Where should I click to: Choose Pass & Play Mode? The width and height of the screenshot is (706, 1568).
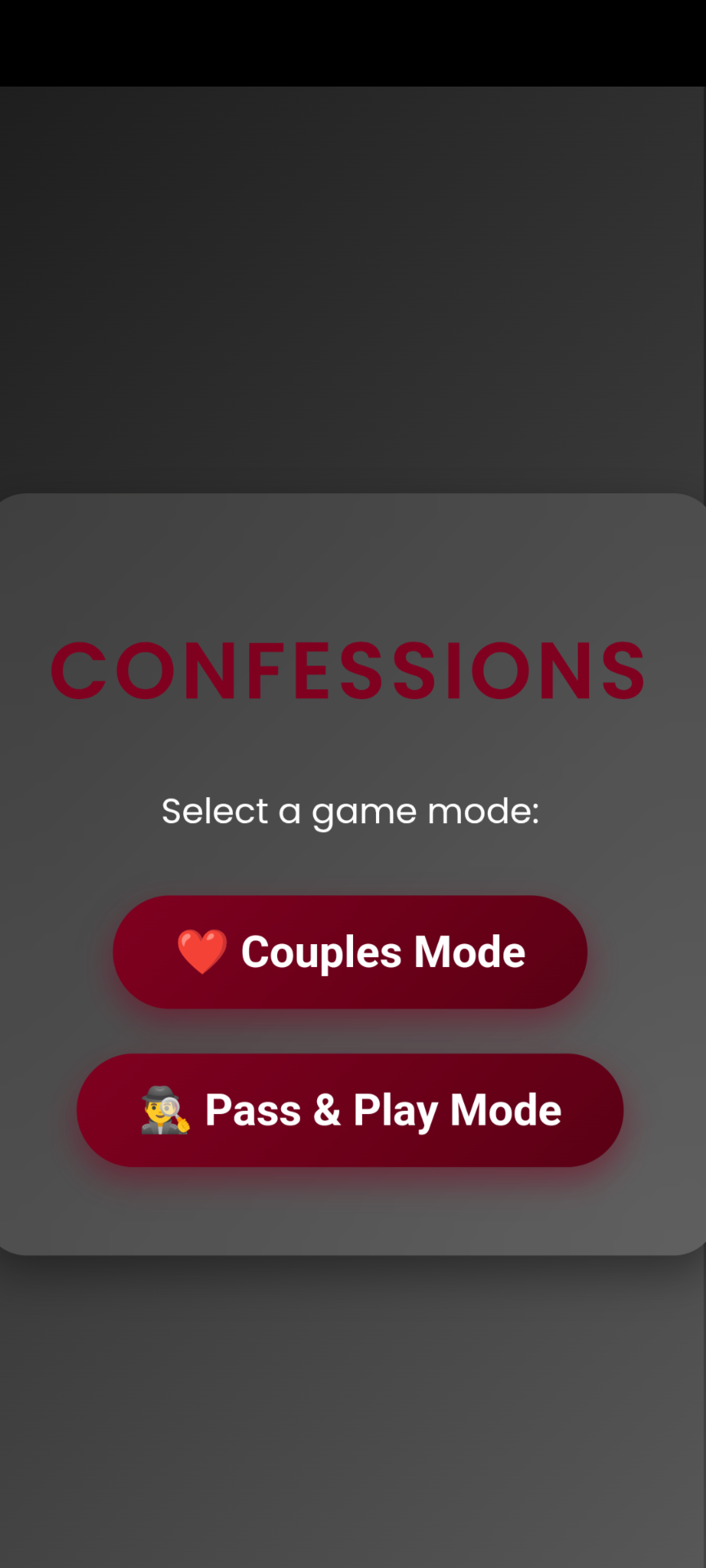pos(350,1110)
